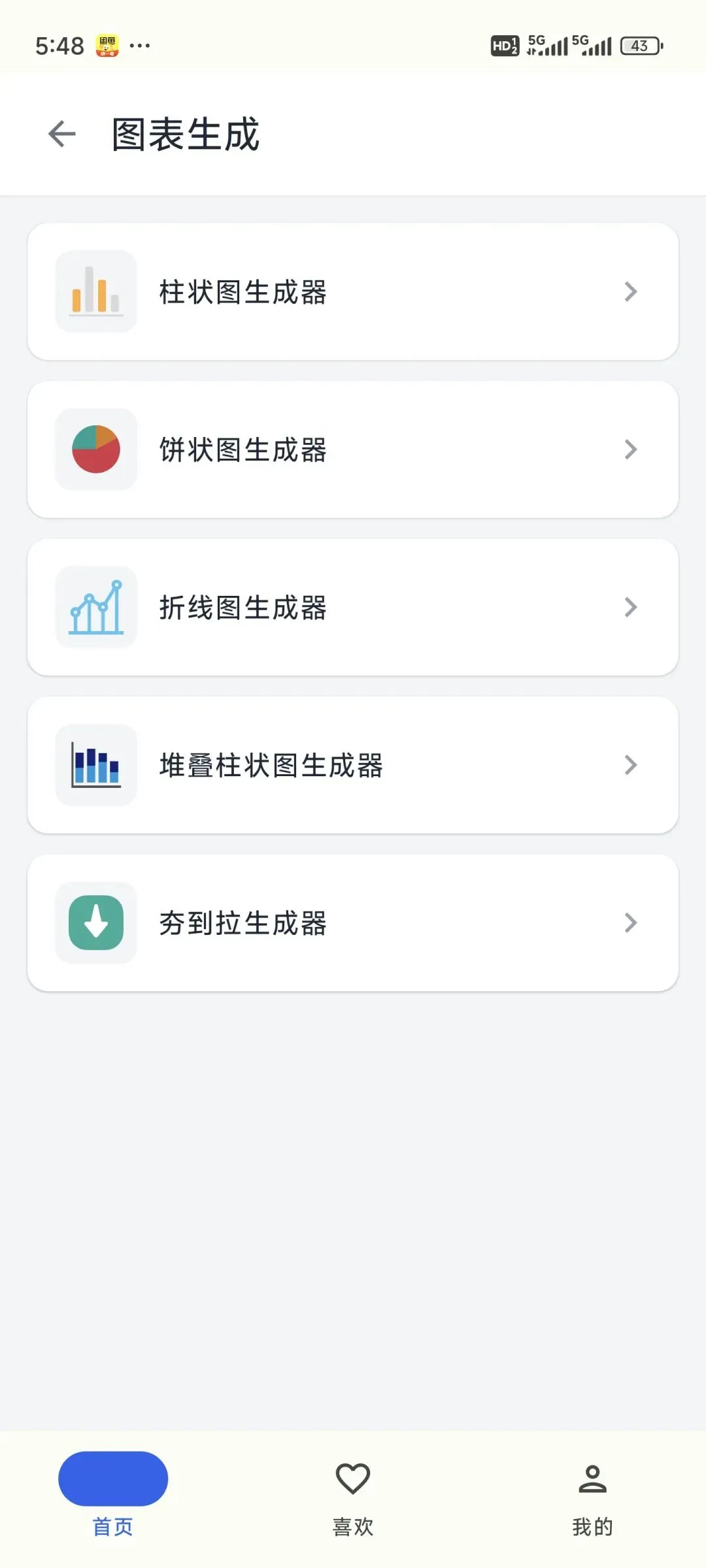Image resolution: width=706 pixels, height=1568 pixels.
Task: Switch to the 我的 tab
Action: pyautogui.click(x=592, y=1495)
